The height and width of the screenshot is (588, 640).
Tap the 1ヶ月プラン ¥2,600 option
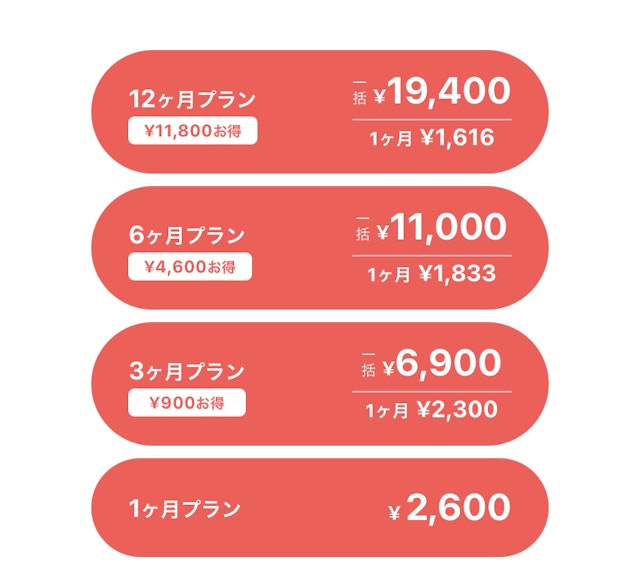[320, 508]
